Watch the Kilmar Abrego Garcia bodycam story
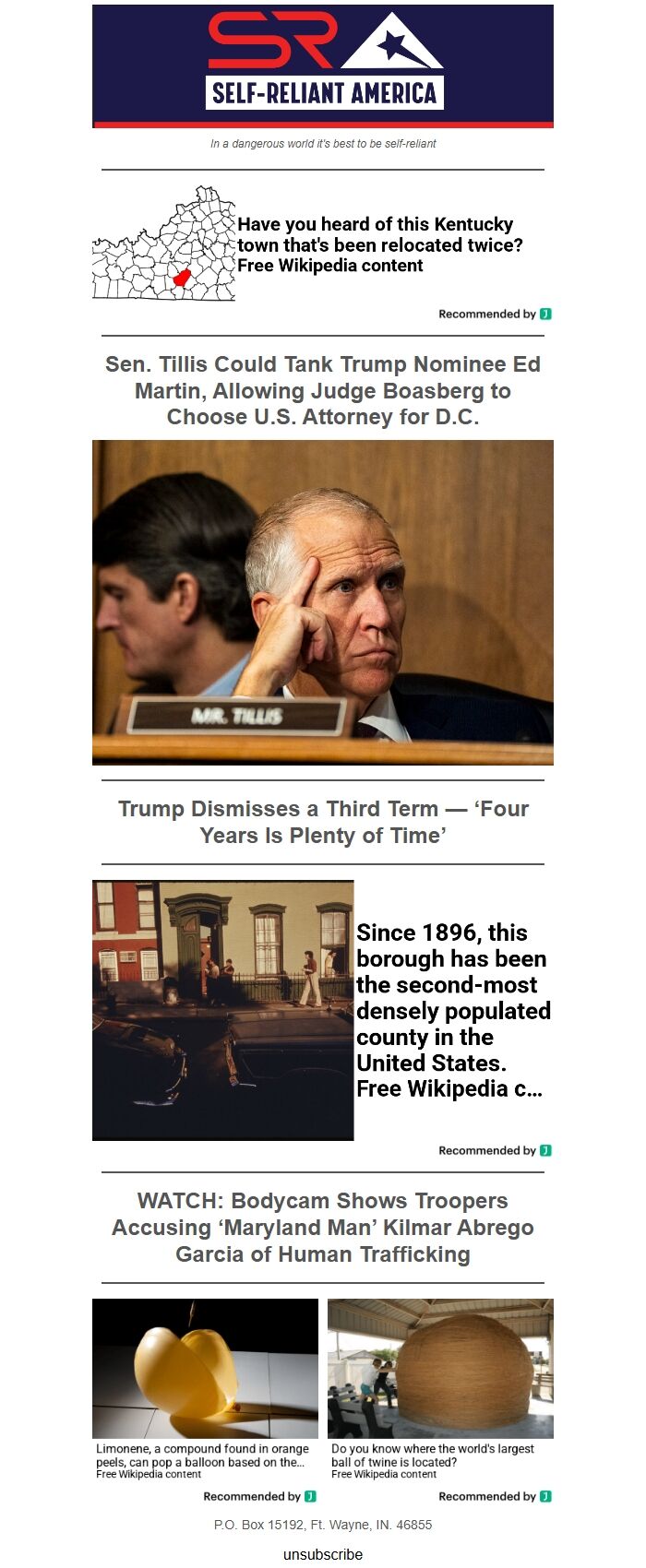The width and height of the screenshot is (646, 1568). (x=322, y=1228)
